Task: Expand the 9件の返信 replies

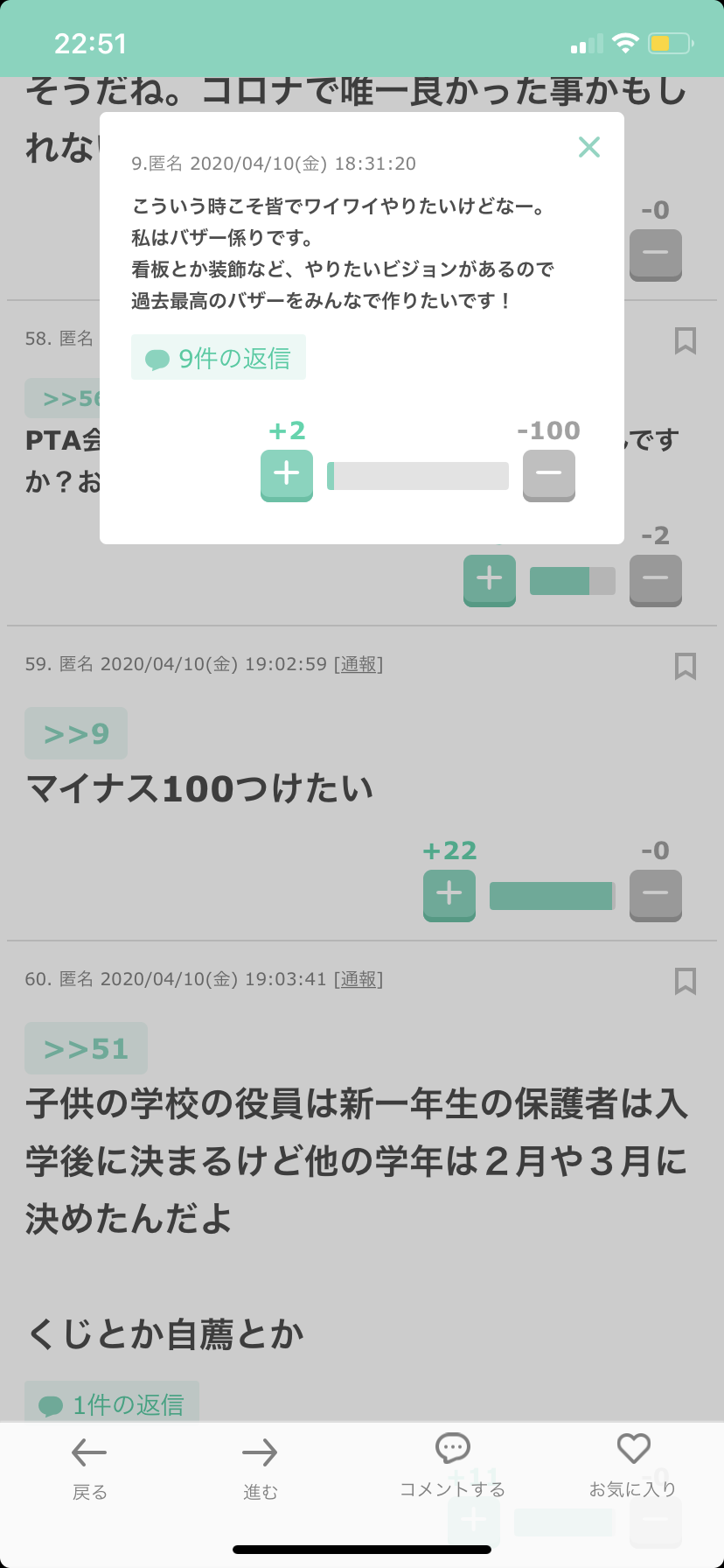Action: tap(218, 358)
